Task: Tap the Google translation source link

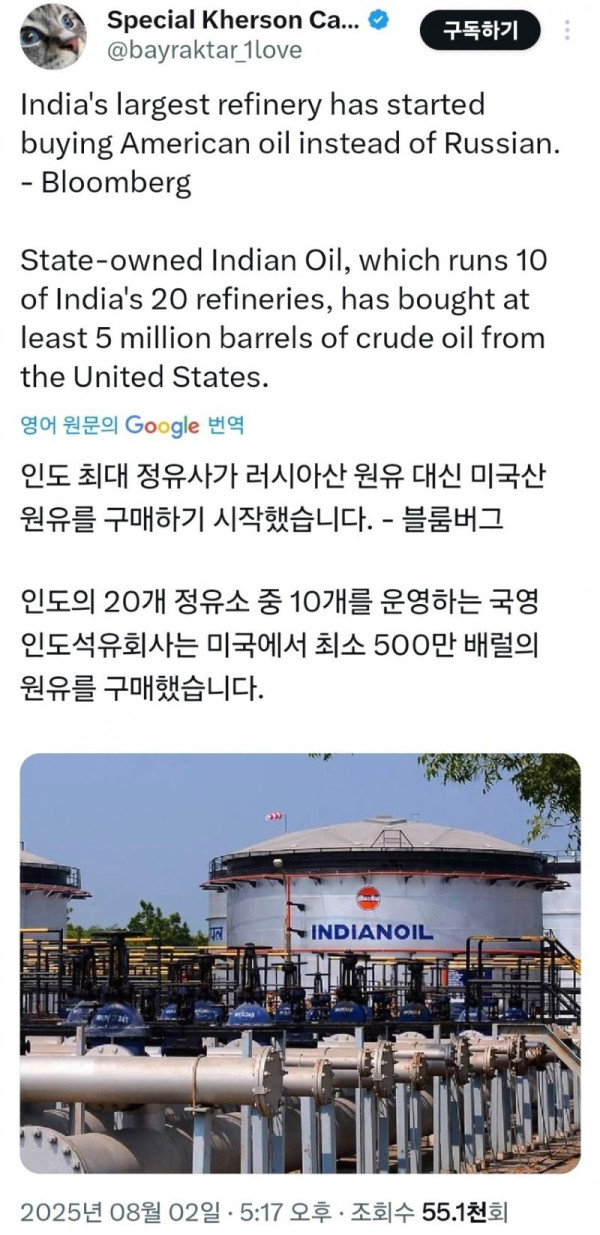Action: pos(132,425)
